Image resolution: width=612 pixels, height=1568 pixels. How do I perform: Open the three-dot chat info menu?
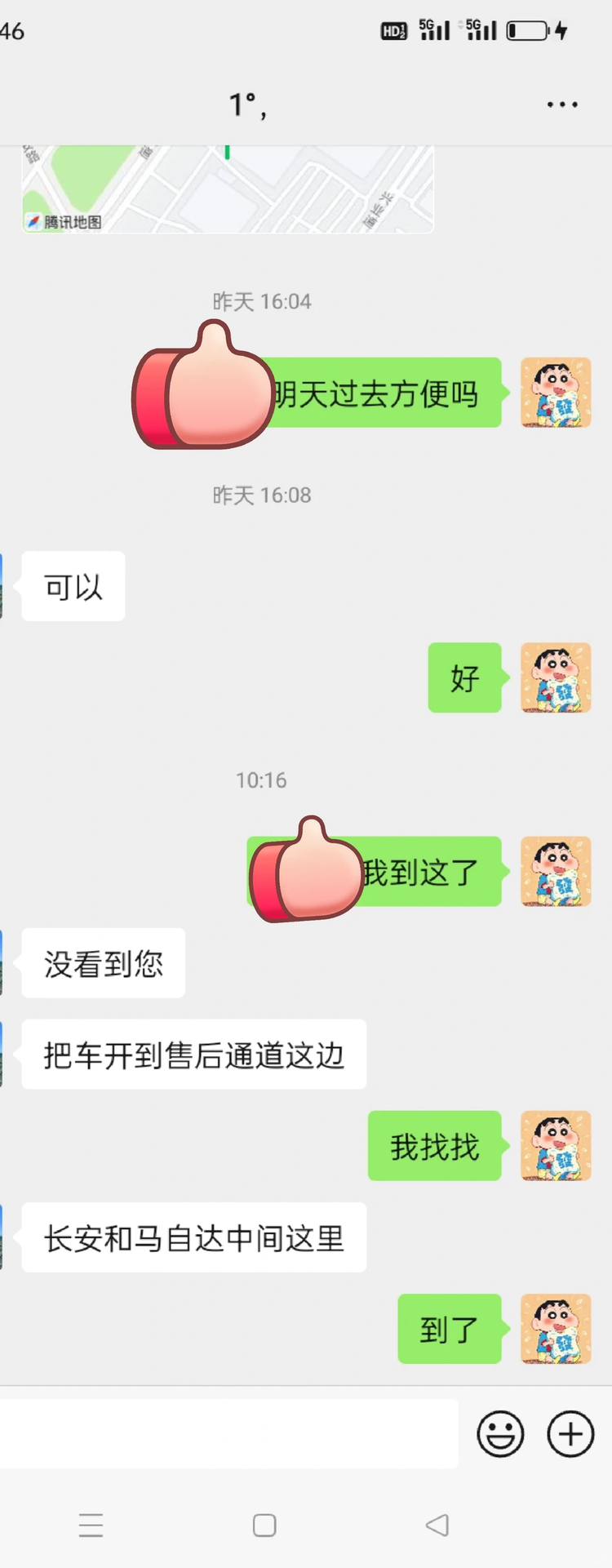562,104
